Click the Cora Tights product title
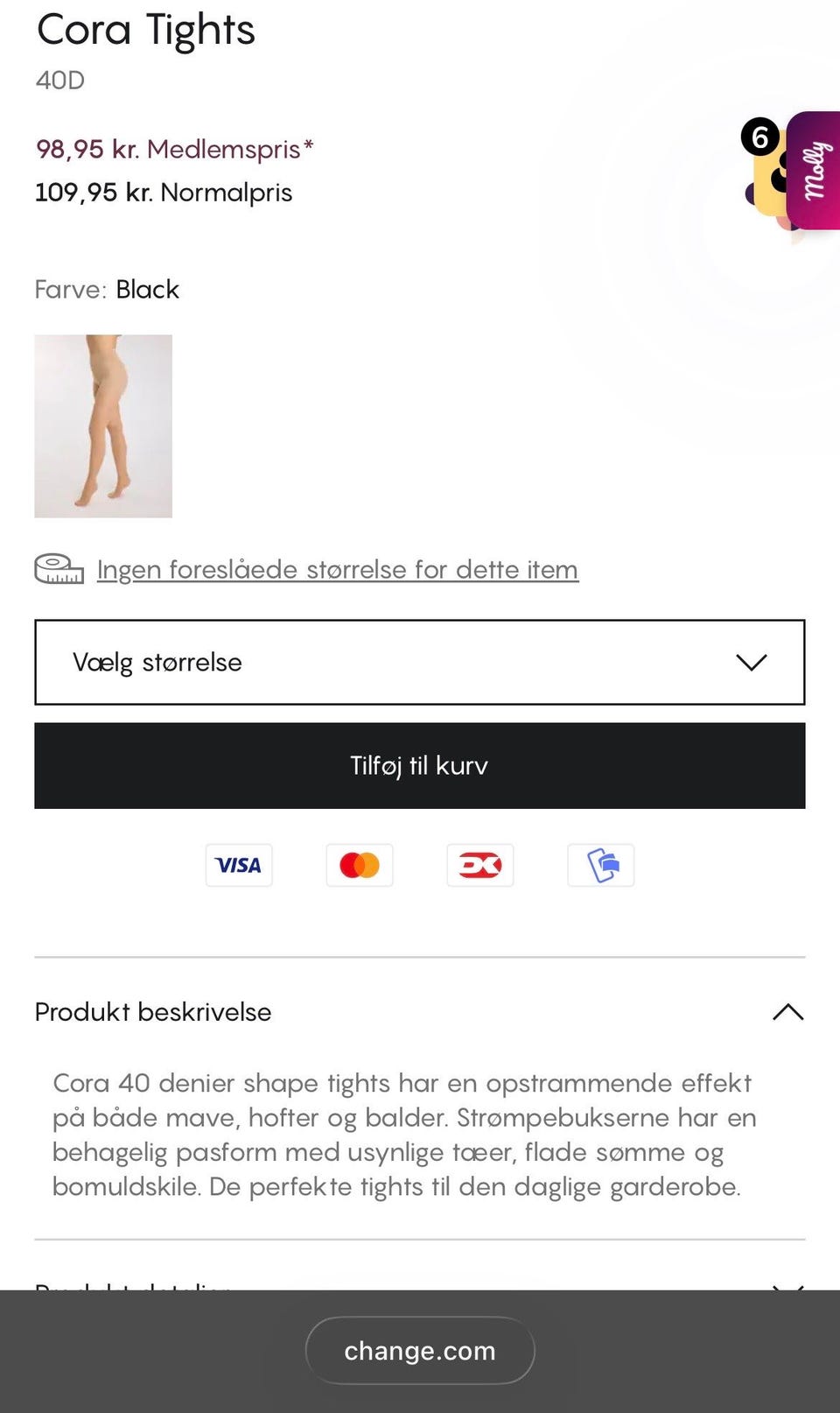The height and width of the screenshot is (1413, 840). click(145, 31)
